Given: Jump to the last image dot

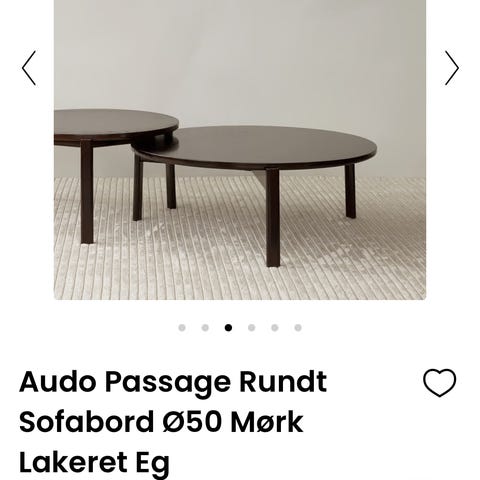Looking at the screenshot, I should coord(298,328).
